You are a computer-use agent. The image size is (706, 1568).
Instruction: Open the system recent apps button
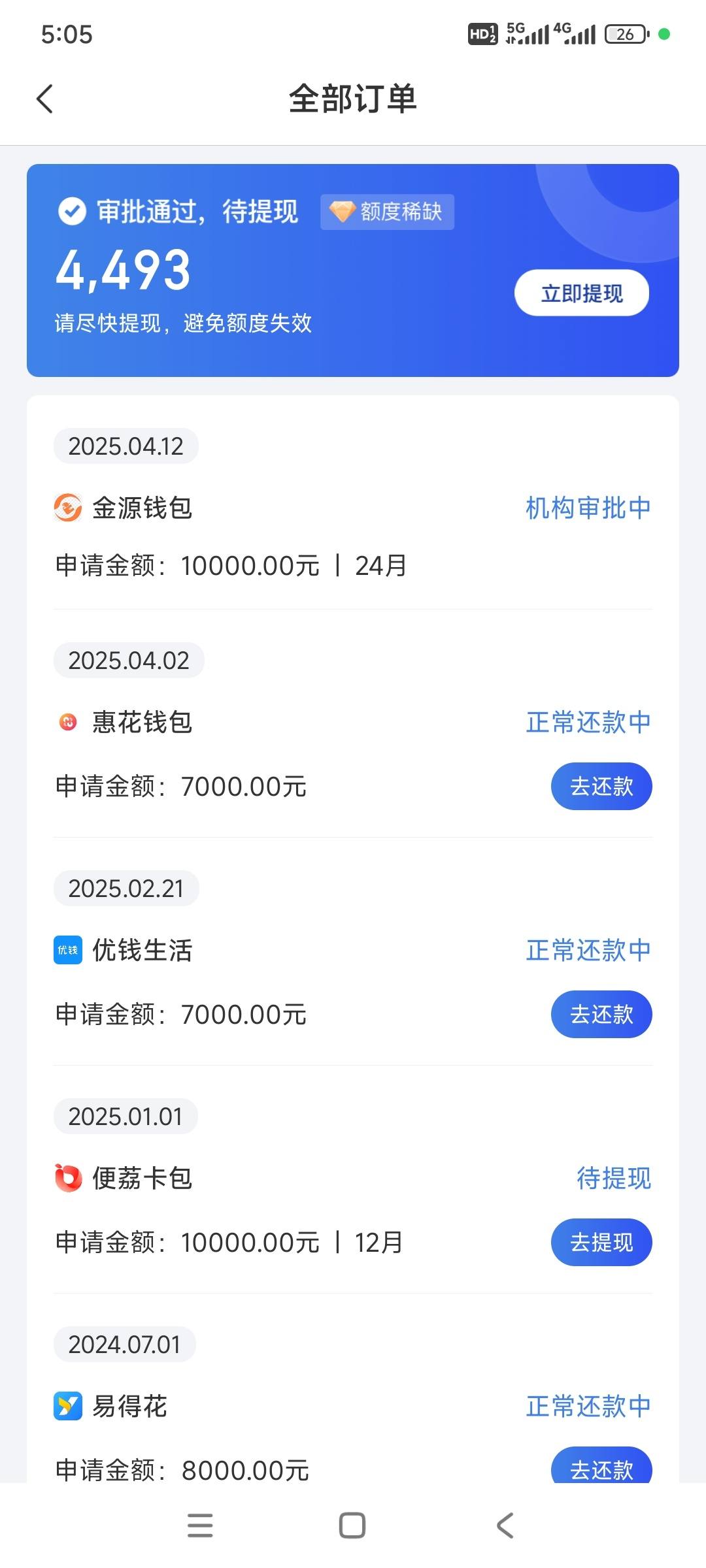click(x=200, y=1526)
